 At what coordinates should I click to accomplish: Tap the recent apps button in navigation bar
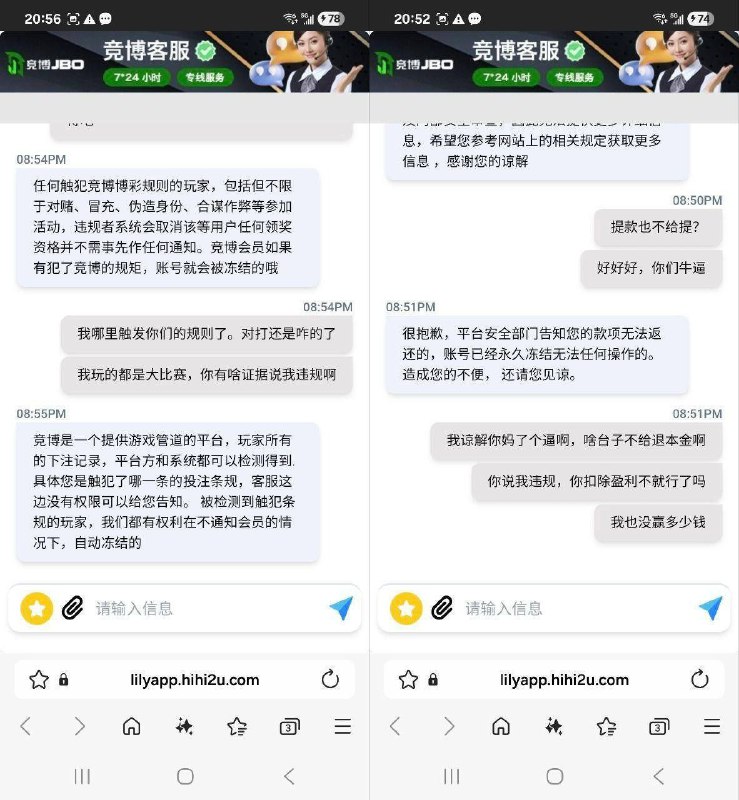pos(84,776)
